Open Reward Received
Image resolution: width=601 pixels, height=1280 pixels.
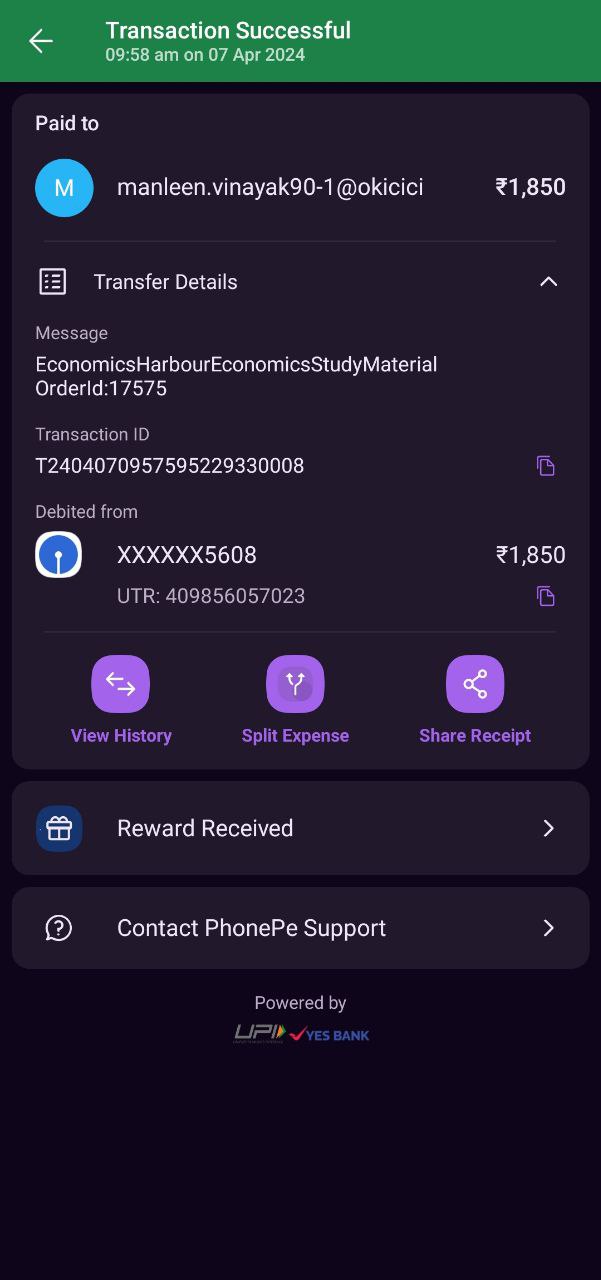coord(300,828)
